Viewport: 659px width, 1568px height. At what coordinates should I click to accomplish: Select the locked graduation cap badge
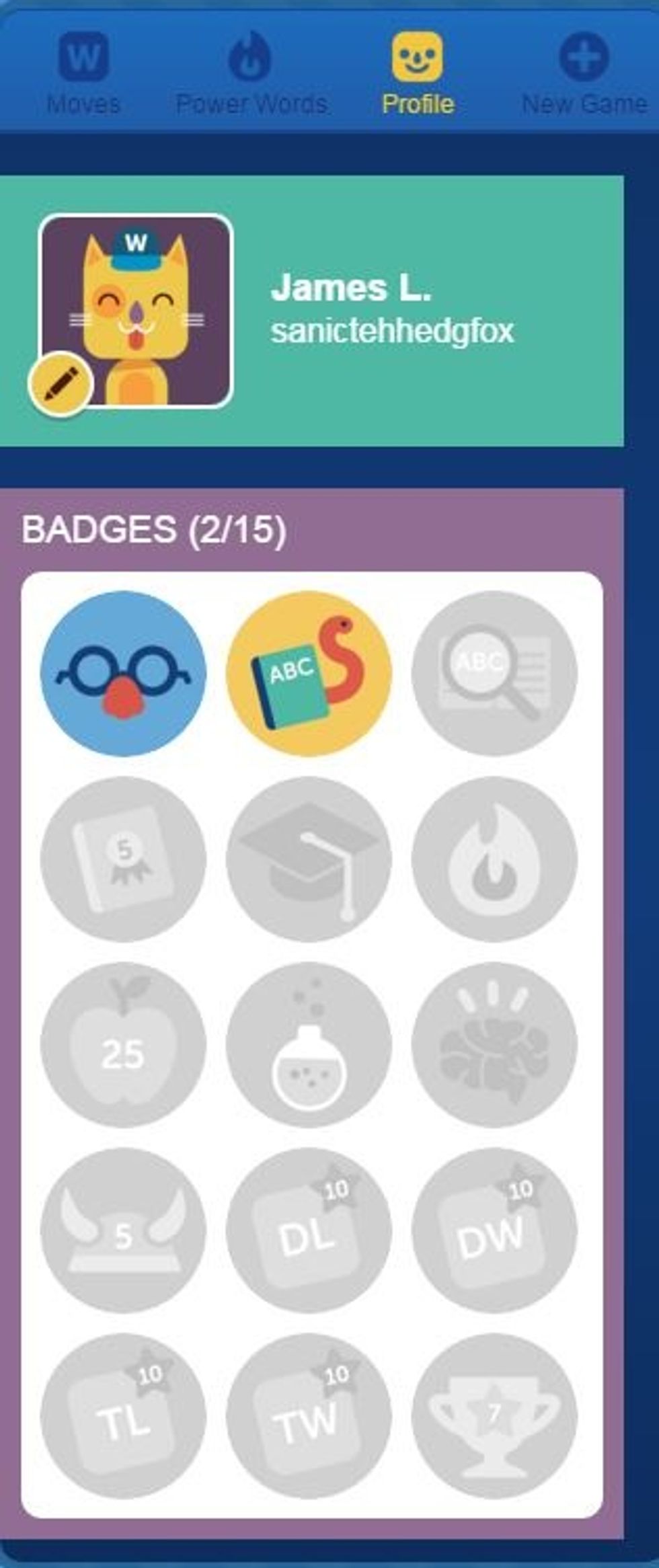click(309, 857)
